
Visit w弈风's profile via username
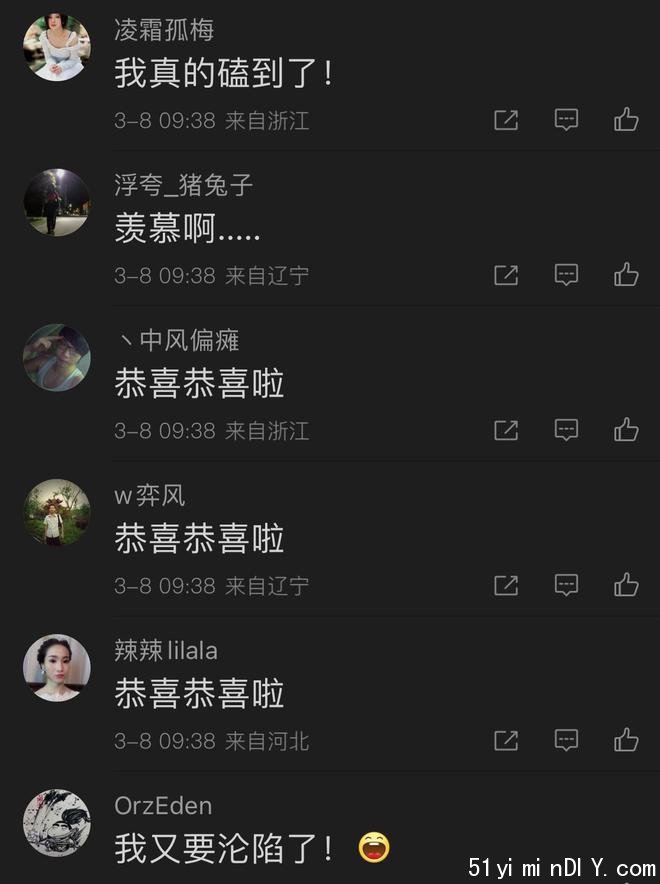click(x=149, y=495)
